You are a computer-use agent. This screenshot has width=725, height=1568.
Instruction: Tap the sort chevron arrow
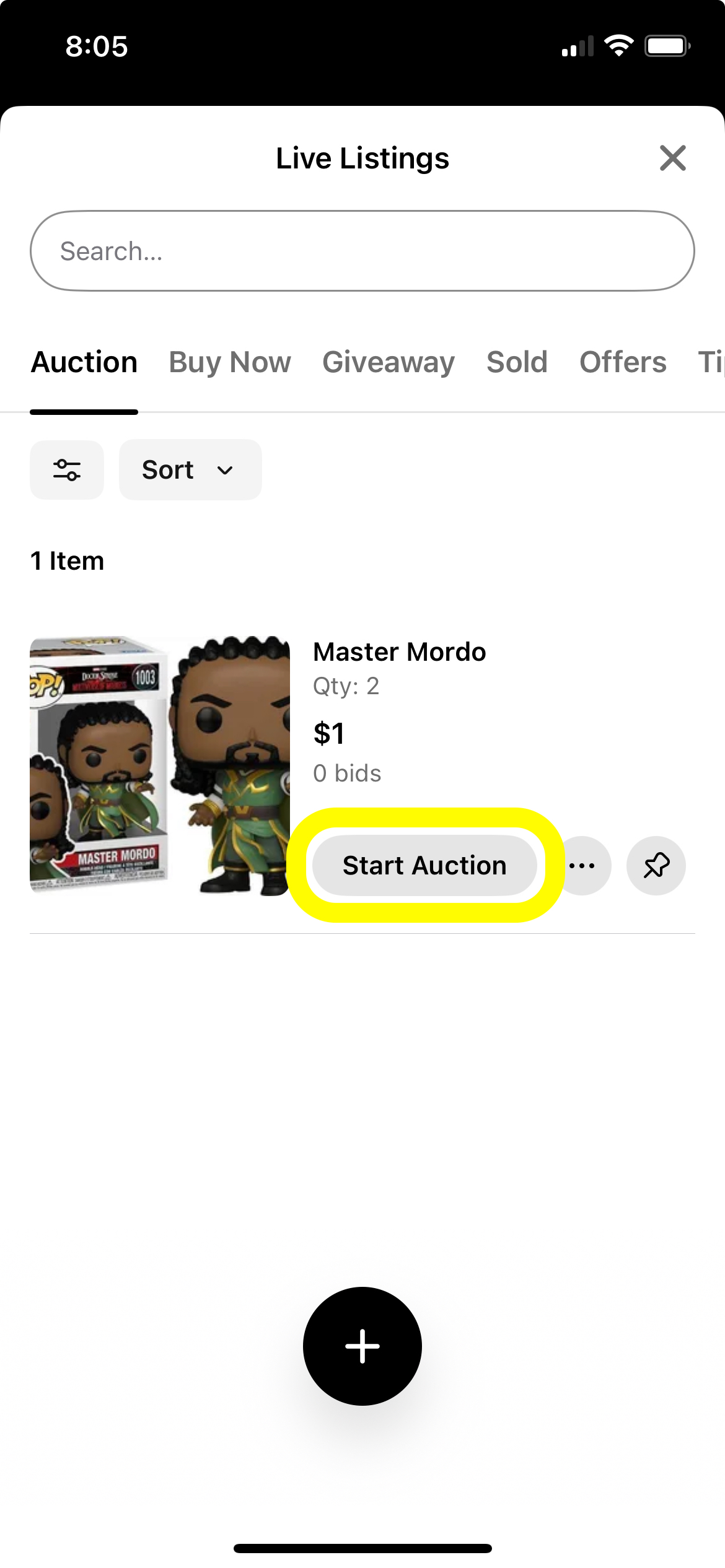(x=224, y=471)
